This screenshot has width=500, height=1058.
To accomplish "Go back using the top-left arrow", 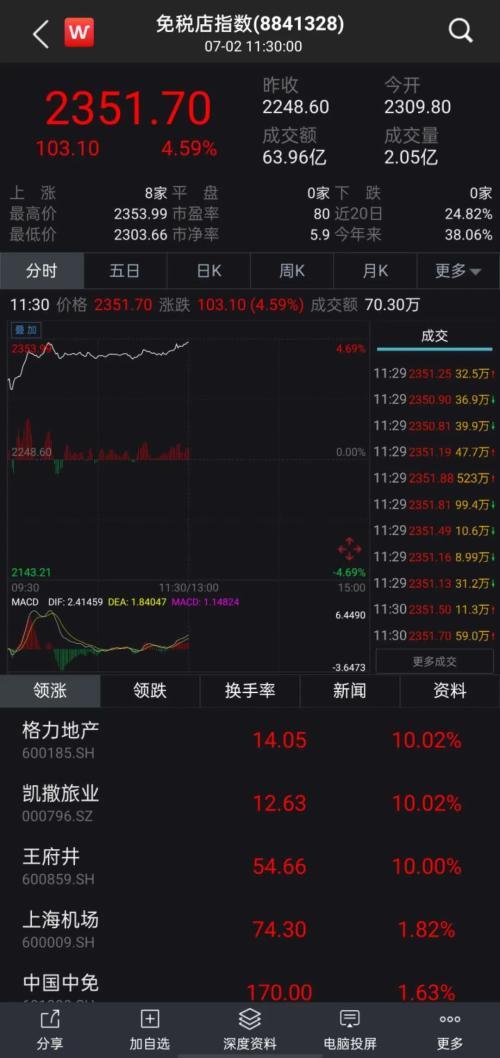I will tap(40, 33).
